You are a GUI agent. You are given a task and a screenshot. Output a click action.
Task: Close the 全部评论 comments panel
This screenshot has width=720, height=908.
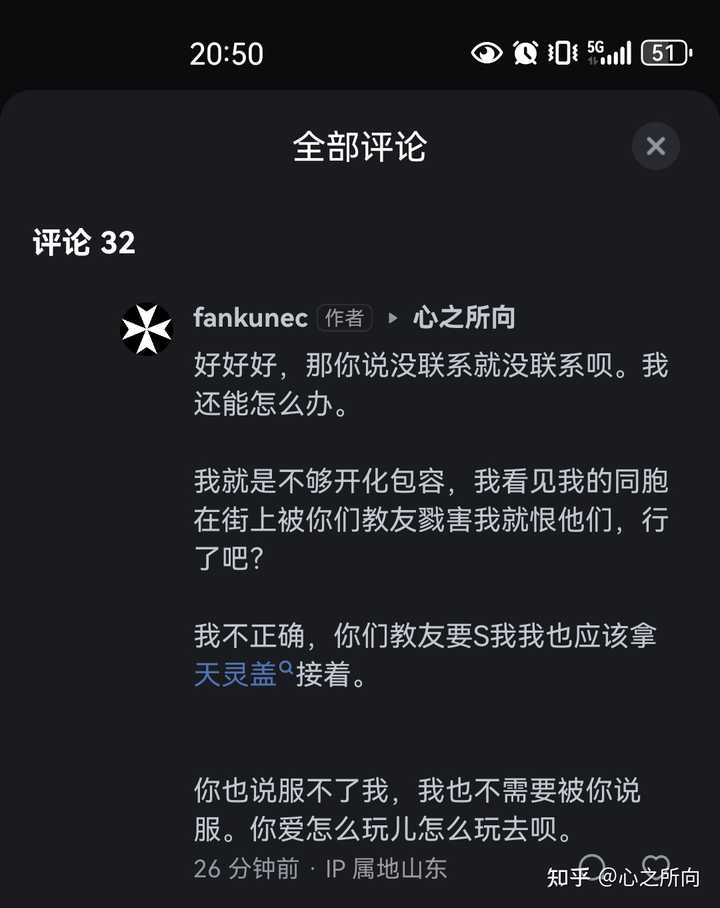(x=656, y=147)
